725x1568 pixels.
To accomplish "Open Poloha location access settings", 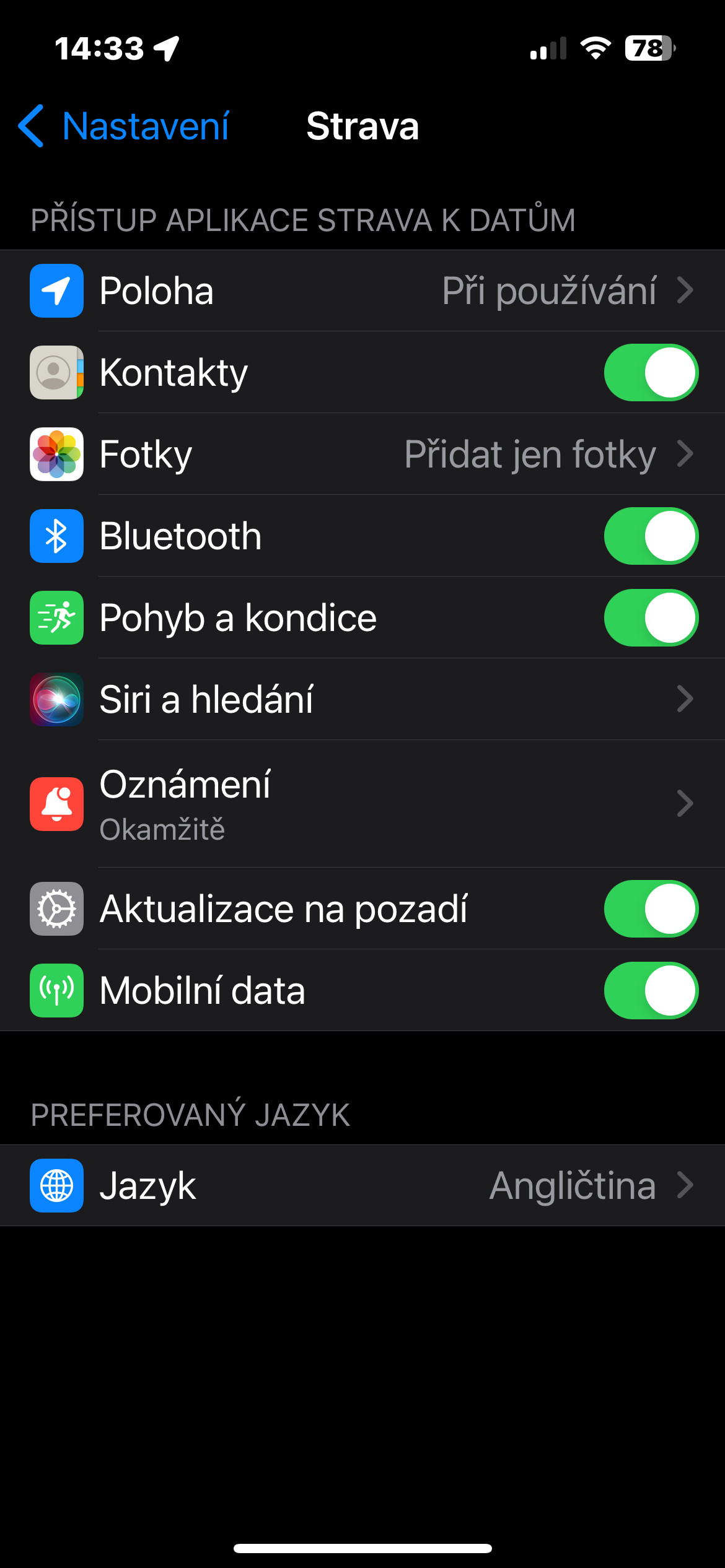I will pyautogui.click(x=362, y=290).
